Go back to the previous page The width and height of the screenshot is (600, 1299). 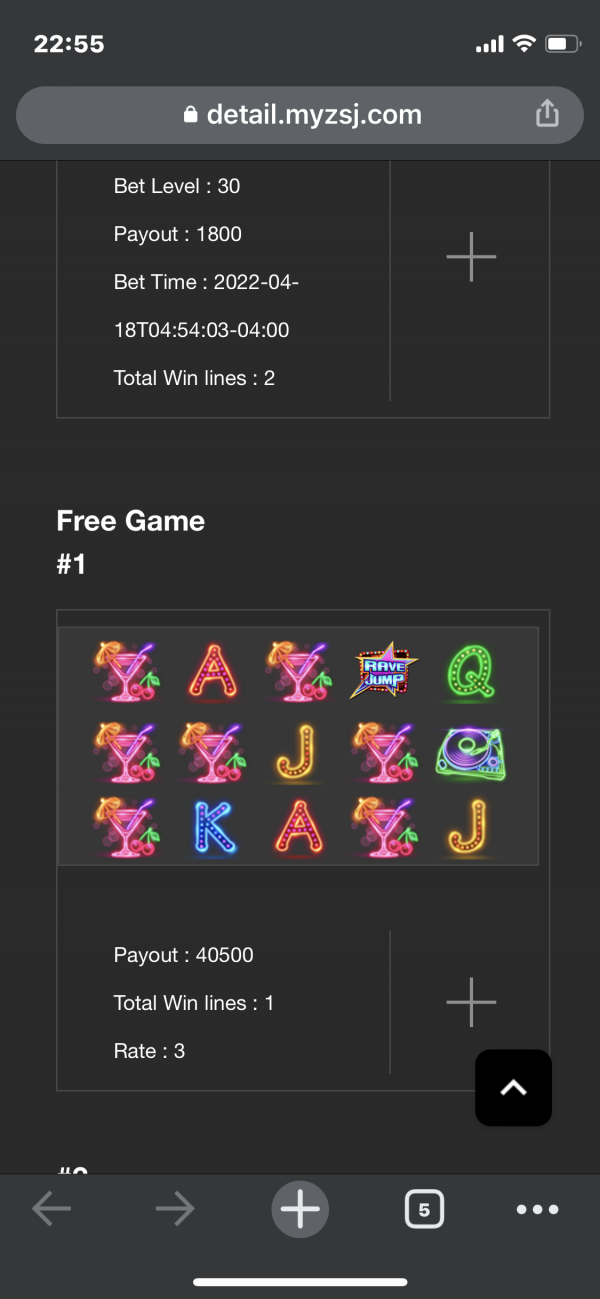pyautogui.click(x=51, y=1210)
